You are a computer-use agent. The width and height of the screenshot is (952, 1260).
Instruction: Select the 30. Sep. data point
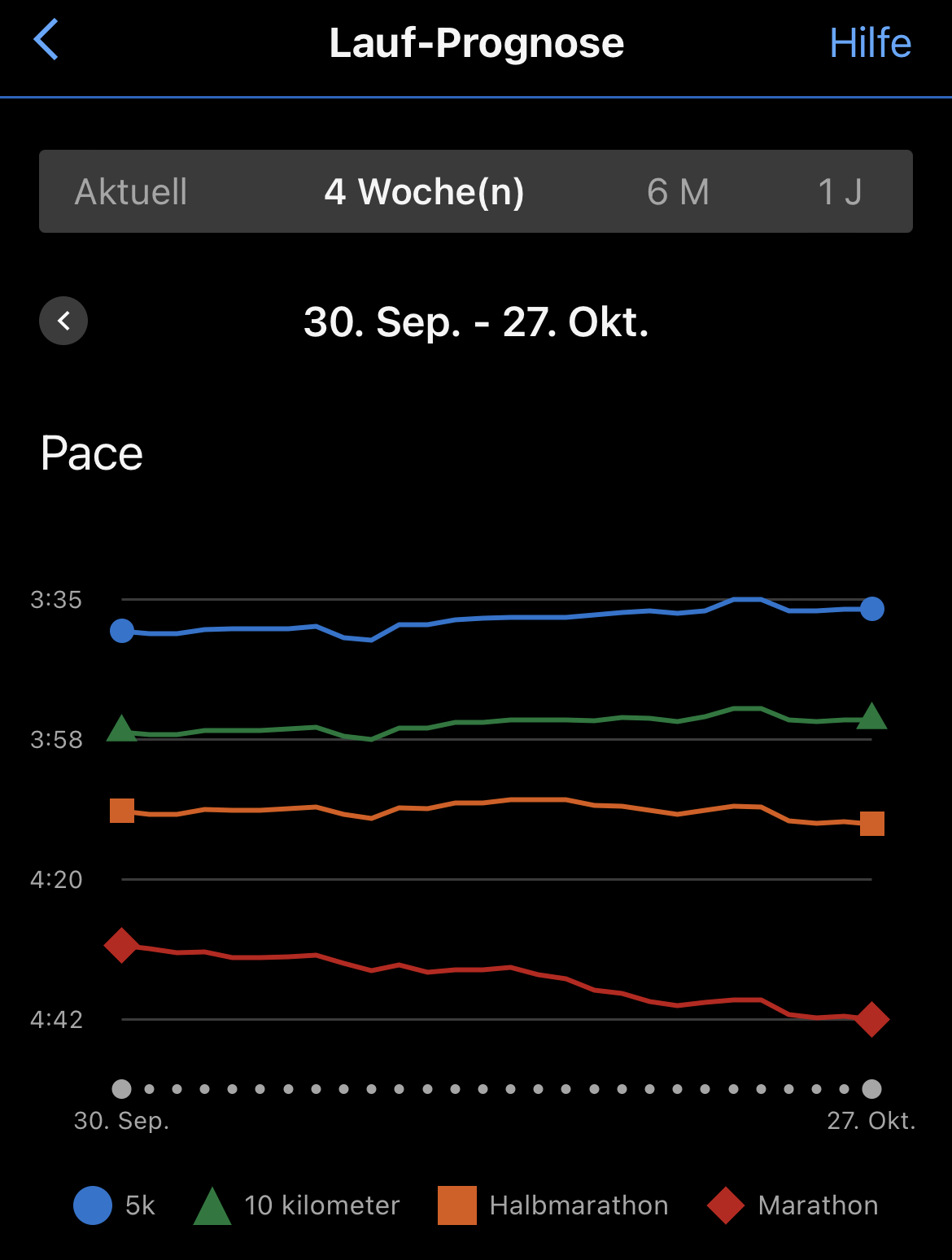point(121,1088)
